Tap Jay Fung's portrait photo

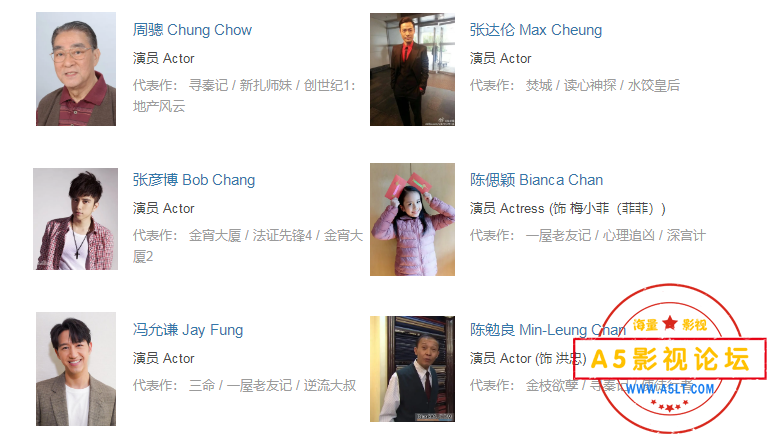[76, 369]
